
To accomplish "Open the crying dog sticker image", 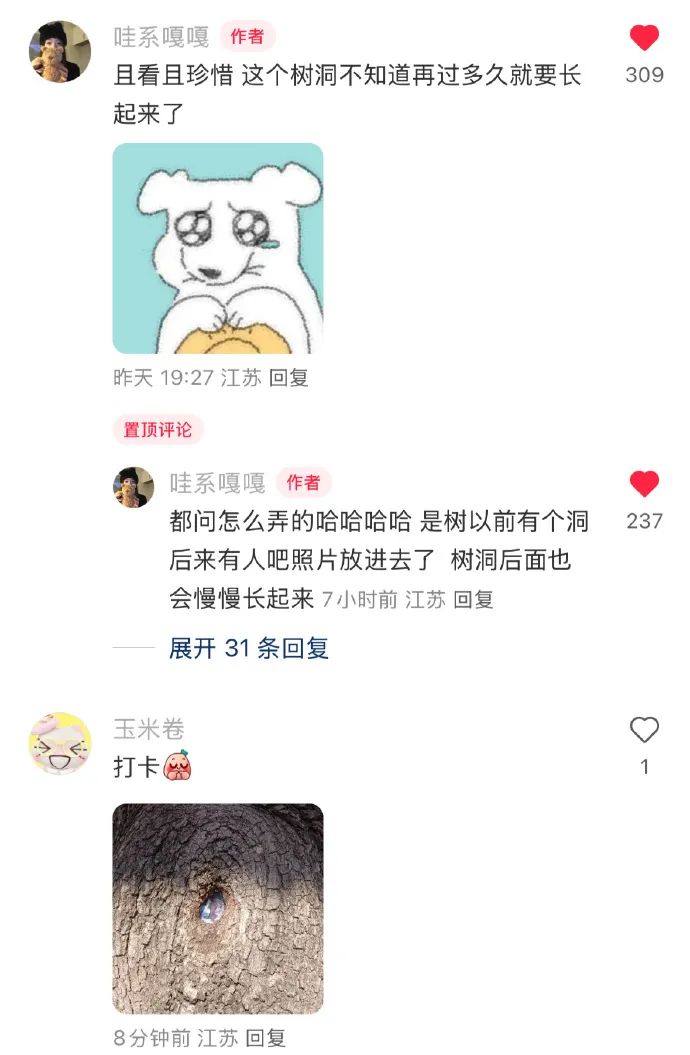I will (x=218, y=248).
